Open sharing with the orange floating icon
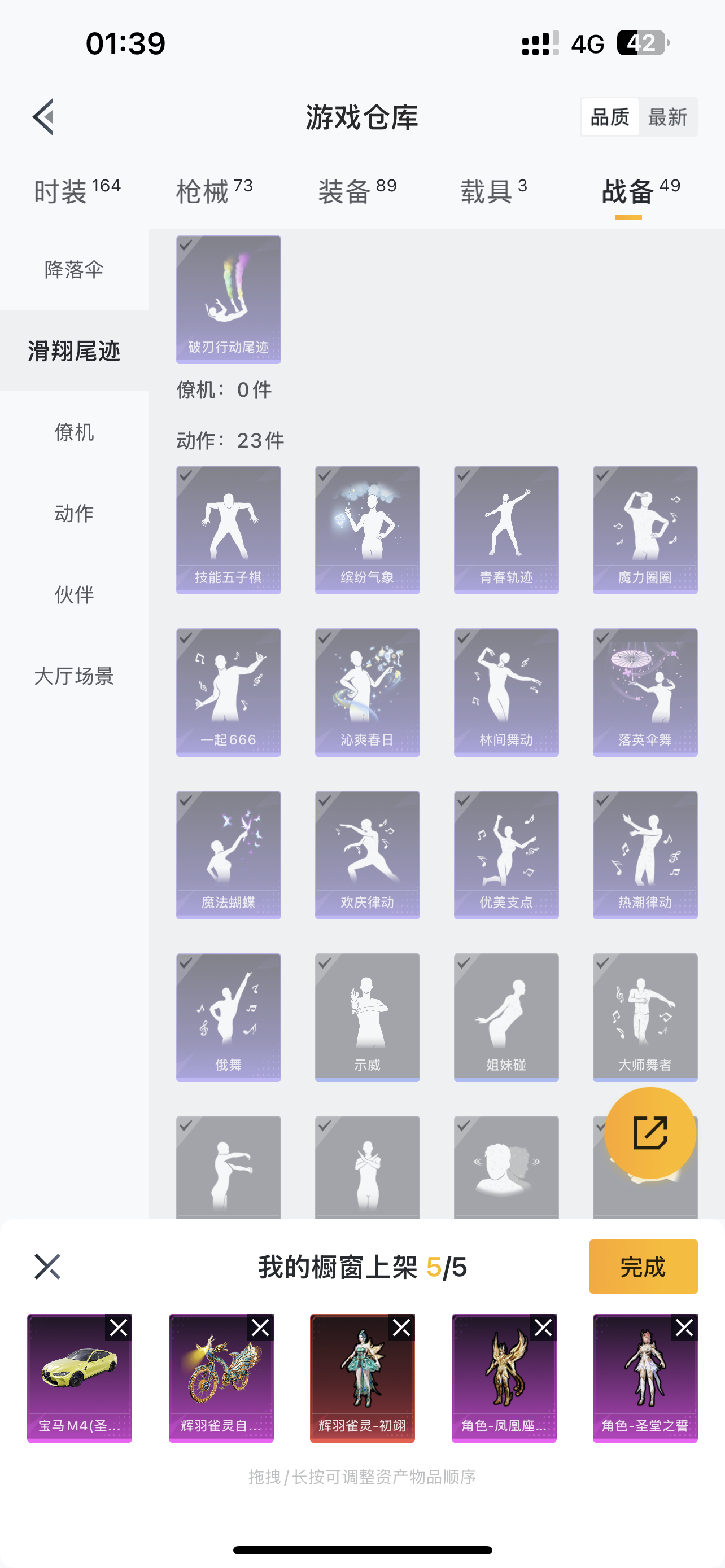This screenshot has width=725, height=1568. pos(649,1132)
